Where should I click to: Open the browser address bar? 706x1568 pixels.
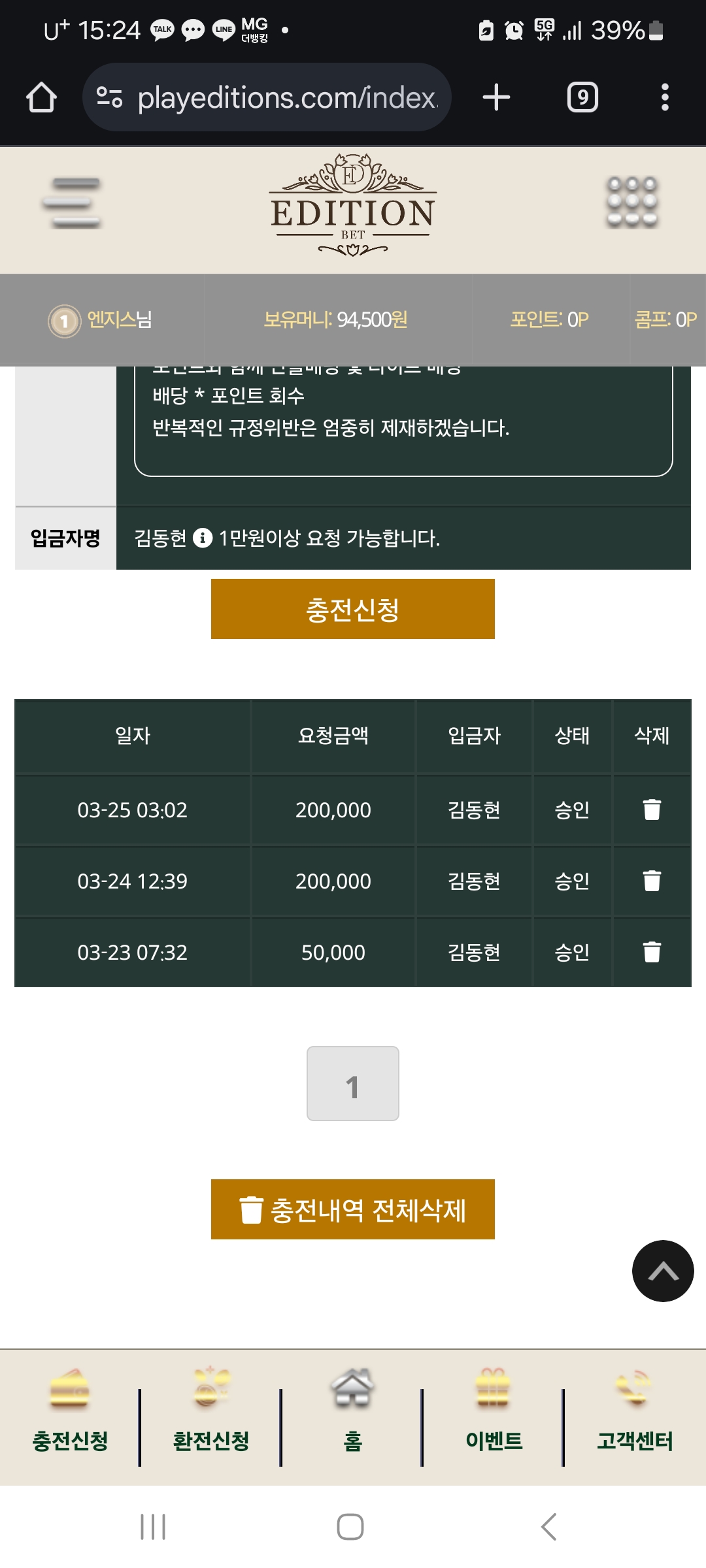[x=267, y=97]
